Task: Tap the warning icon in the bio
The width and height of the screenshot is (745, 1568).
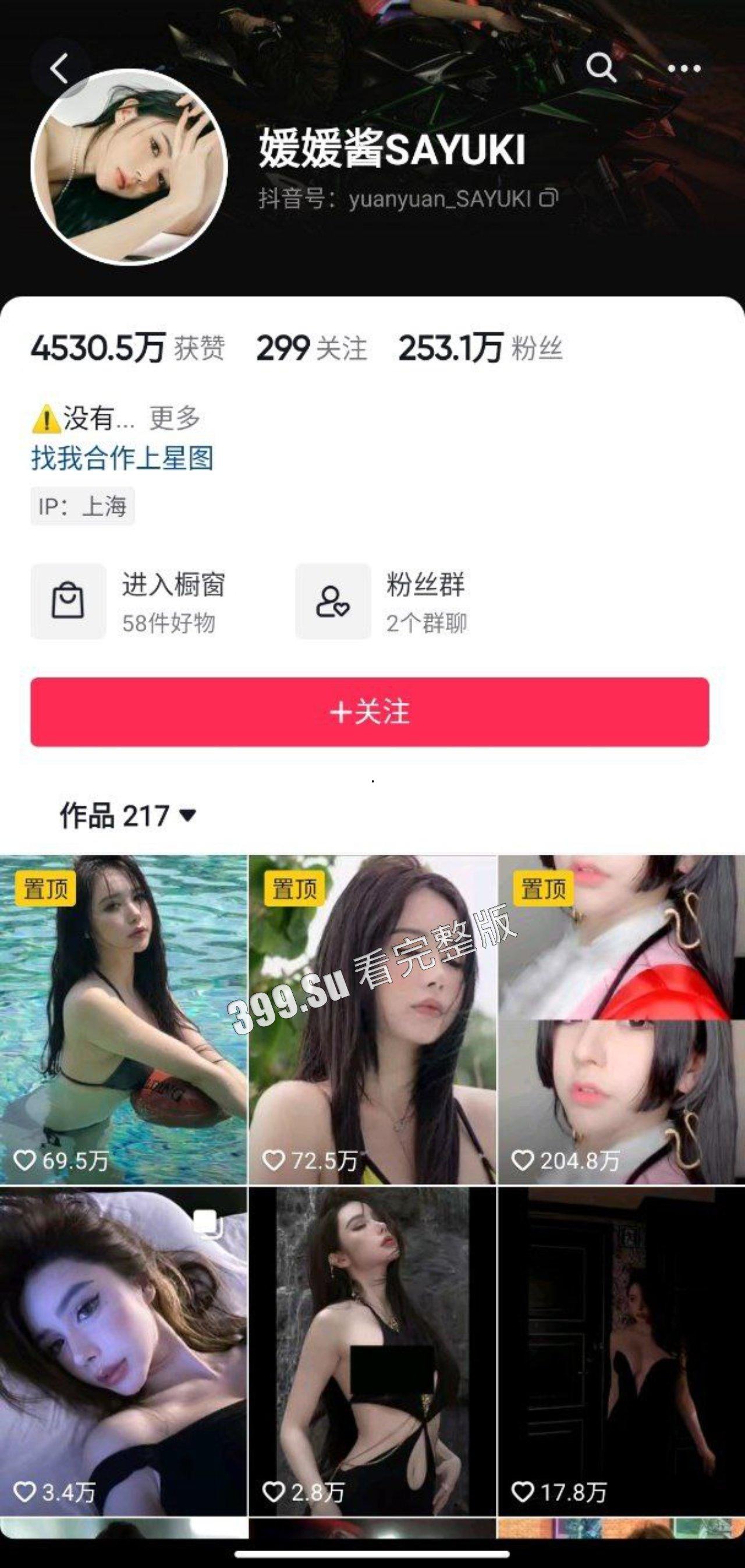Action: (47, 417)
